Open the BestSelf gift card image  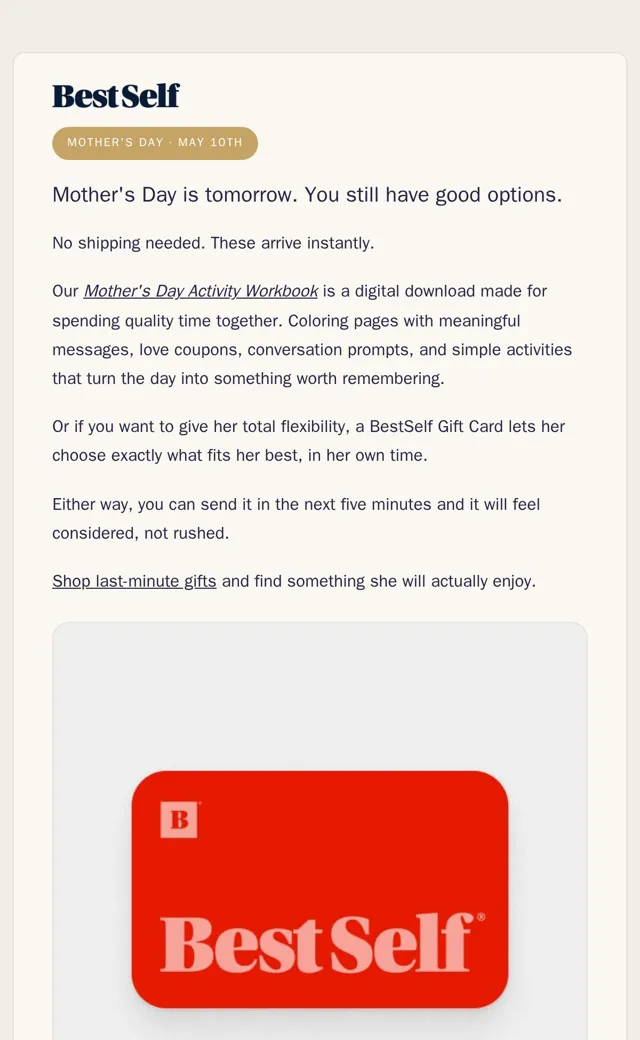click(x=320, y=889)
